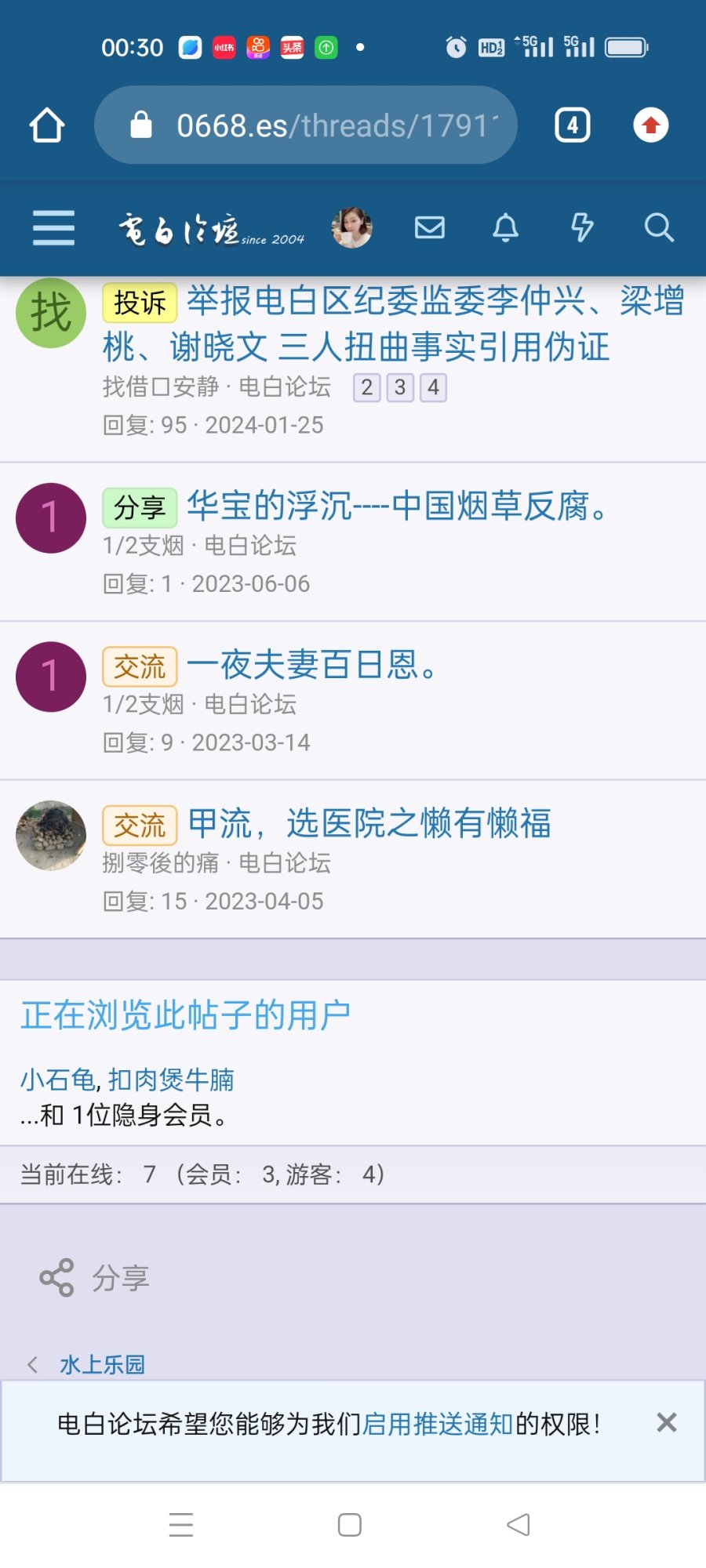Go back to 水上乐园 forum section

[x=102, y=1365]
